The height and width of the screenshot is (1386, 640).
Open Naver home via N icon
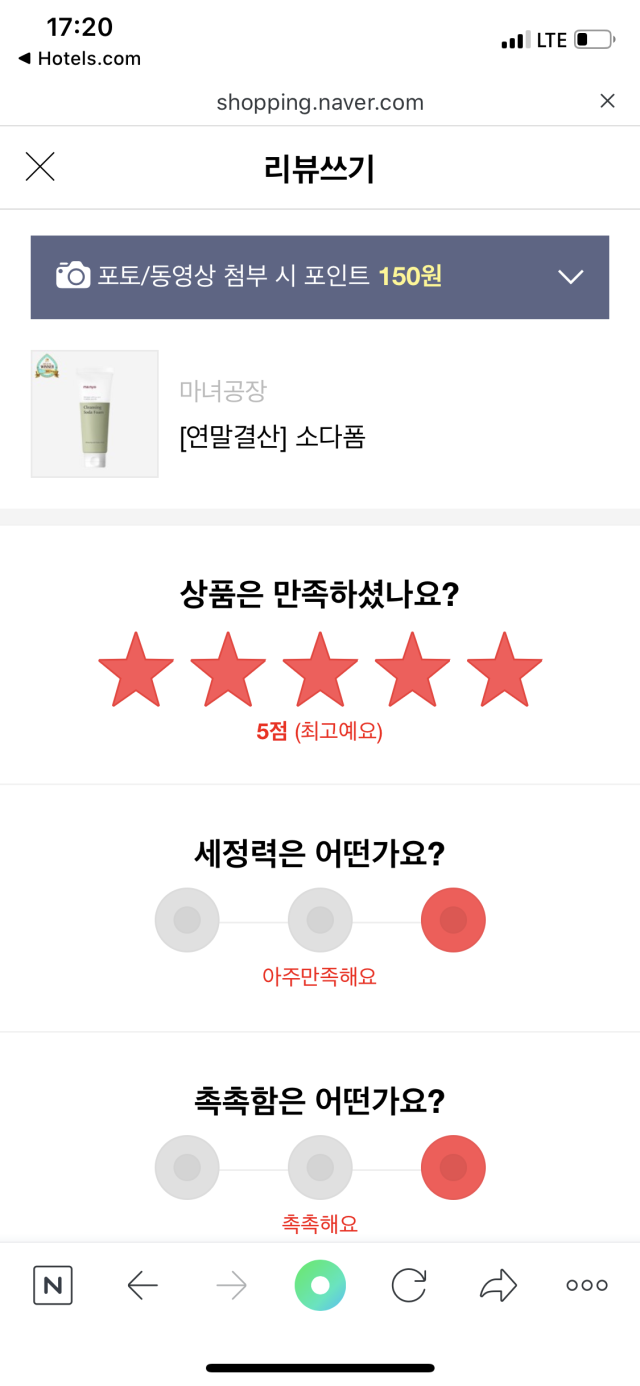[x=53, y=1285]
